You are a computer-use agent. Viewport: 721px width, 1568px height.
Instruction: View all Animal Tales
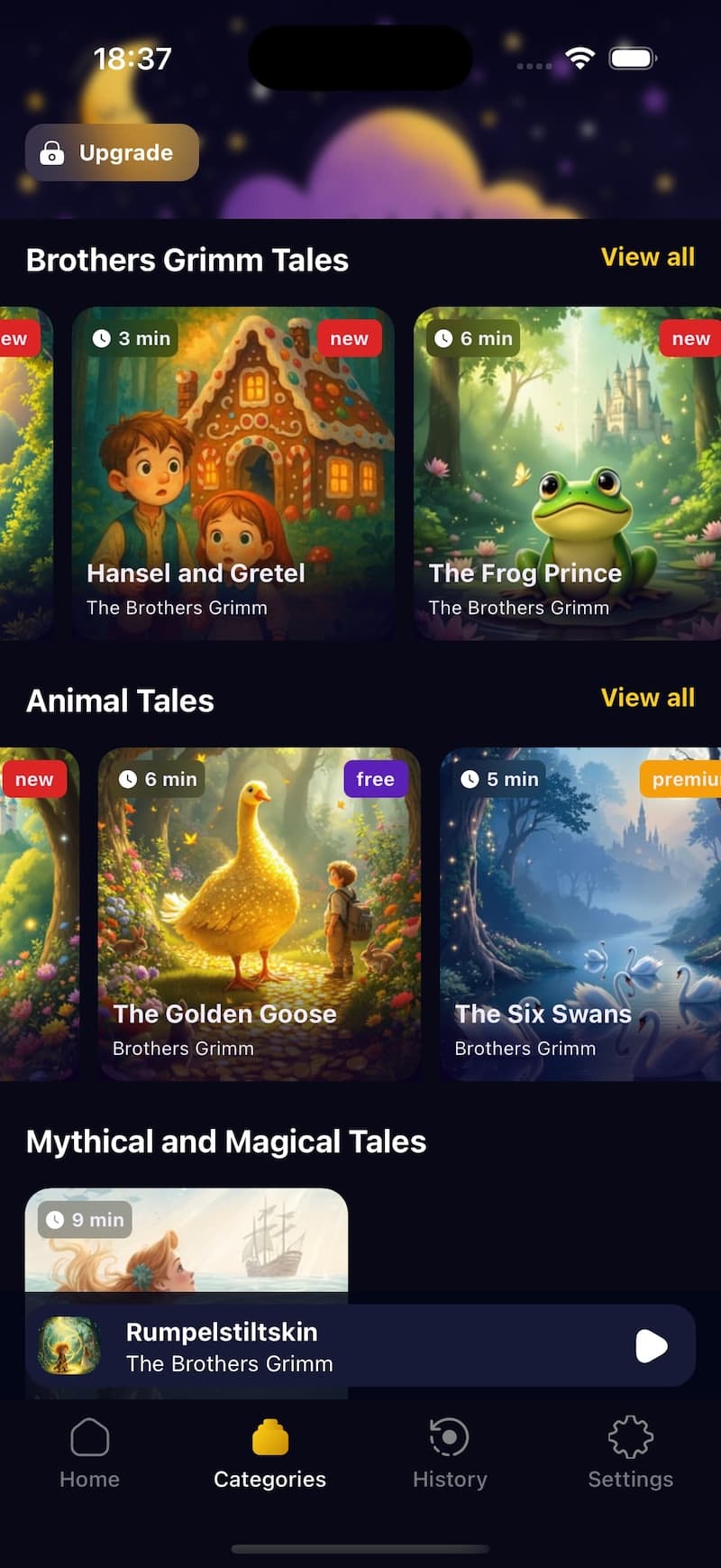[647, 698]
